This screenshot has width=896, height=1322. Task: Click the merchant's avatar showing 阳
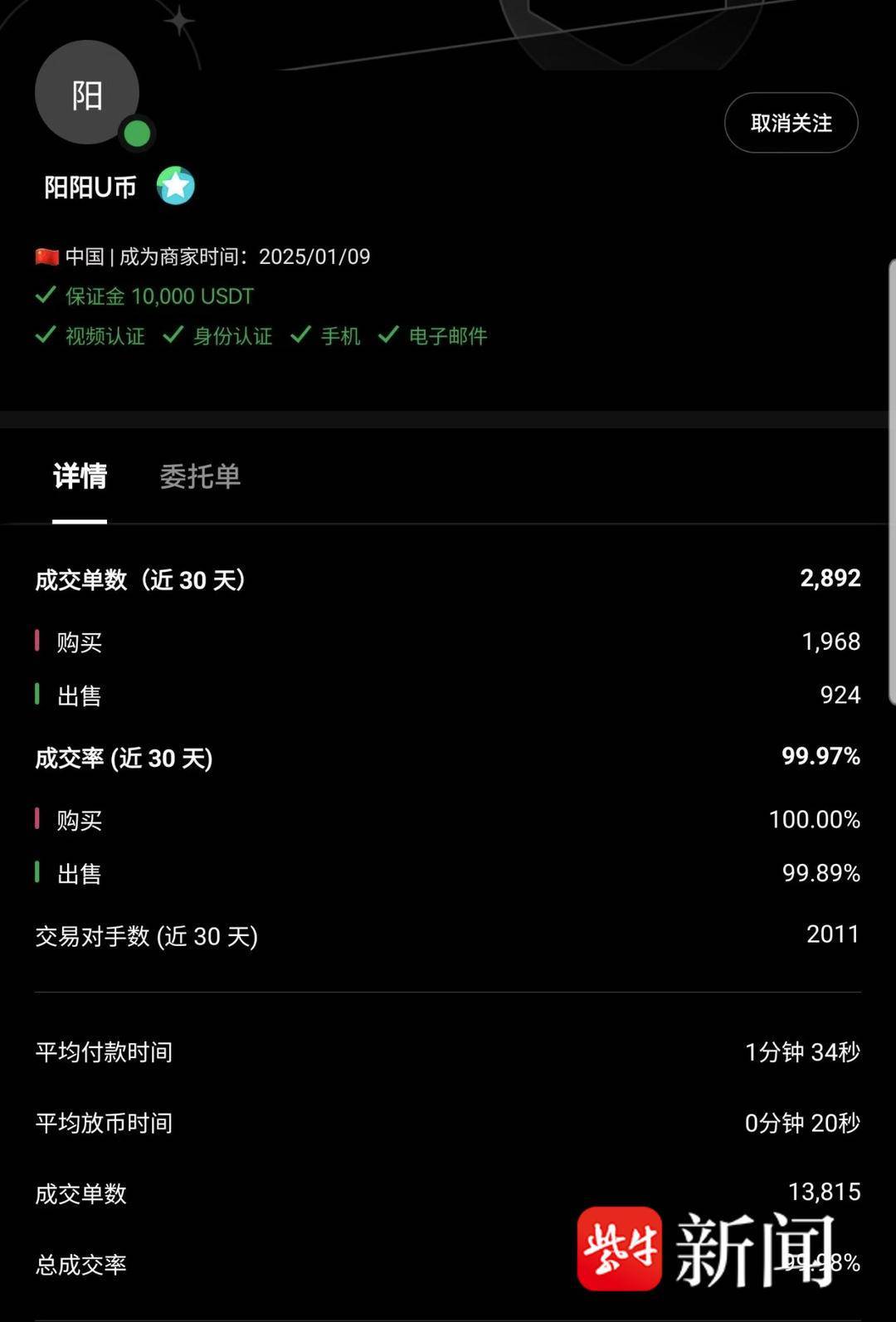pos(87,93)
